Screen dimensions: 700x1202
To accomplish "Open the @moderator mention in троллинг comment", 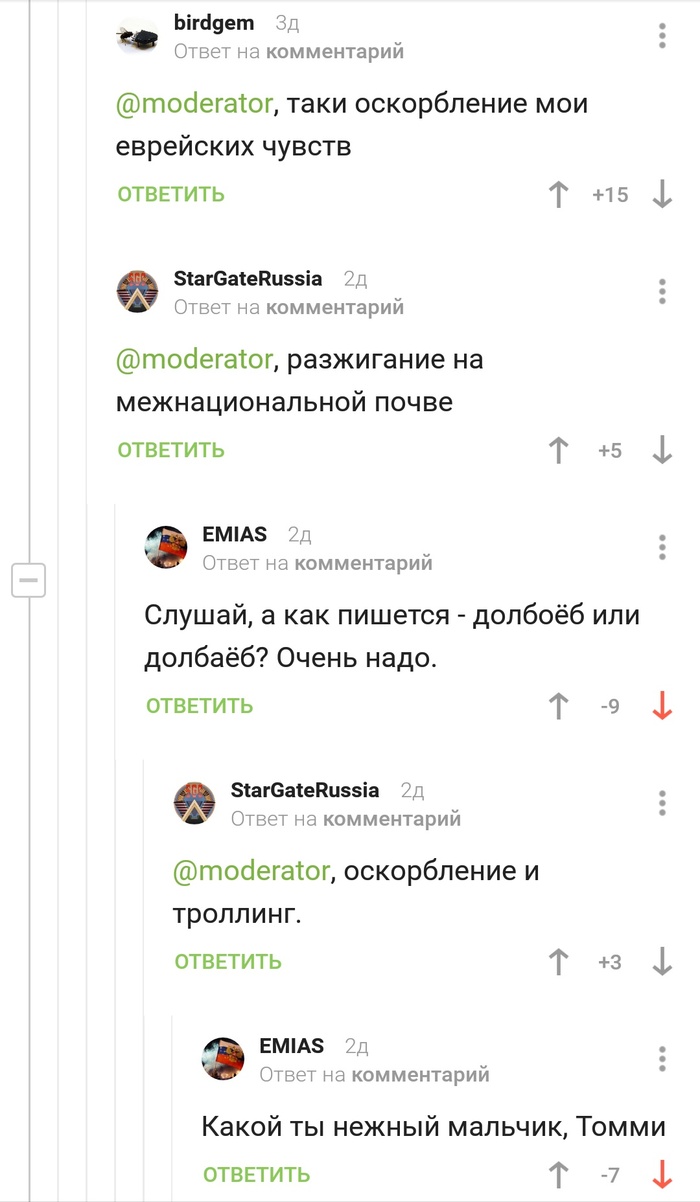I will click(251, 871).
